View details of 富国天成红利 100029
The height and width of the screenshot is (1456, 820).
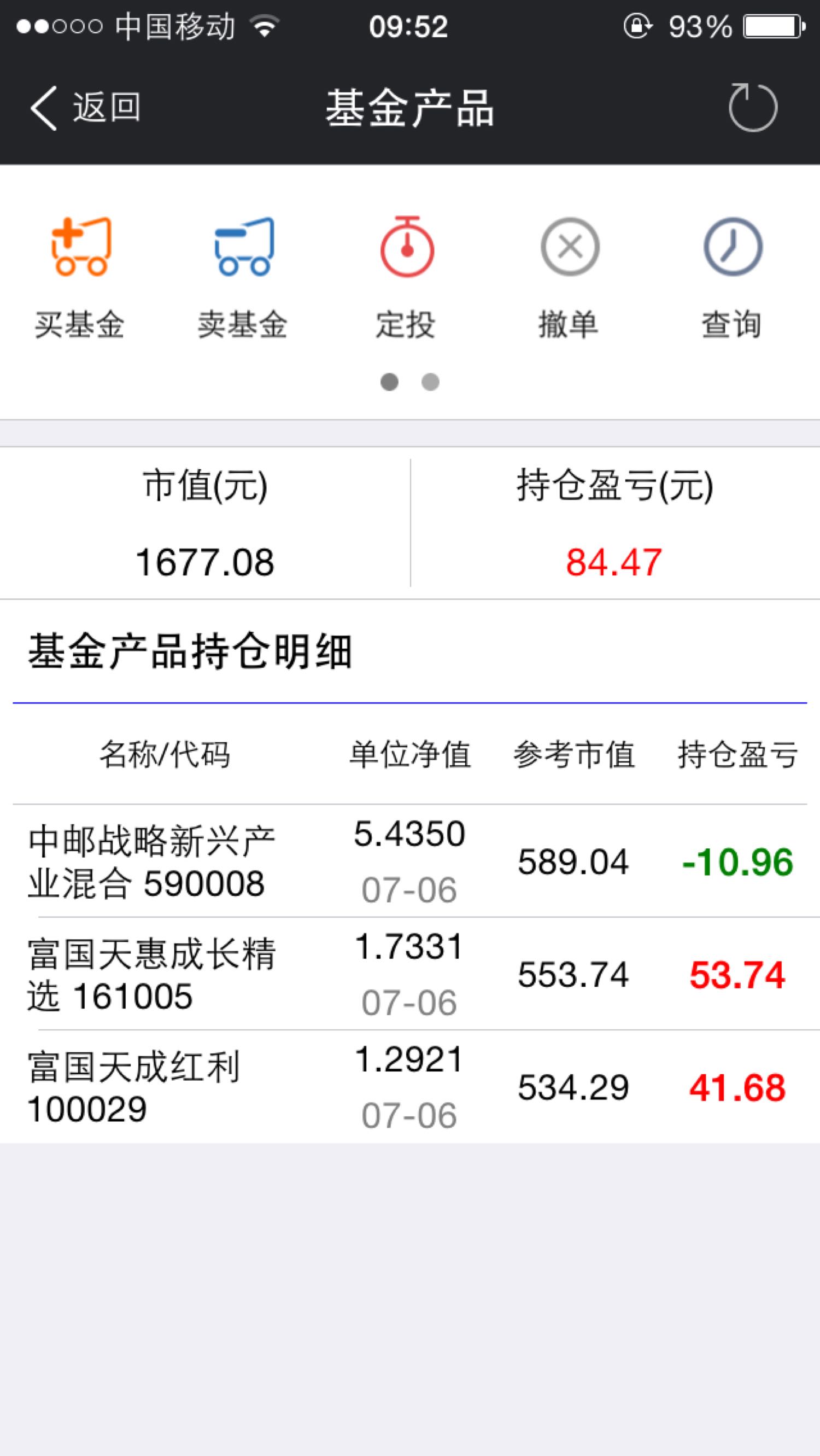[410, 1086]
